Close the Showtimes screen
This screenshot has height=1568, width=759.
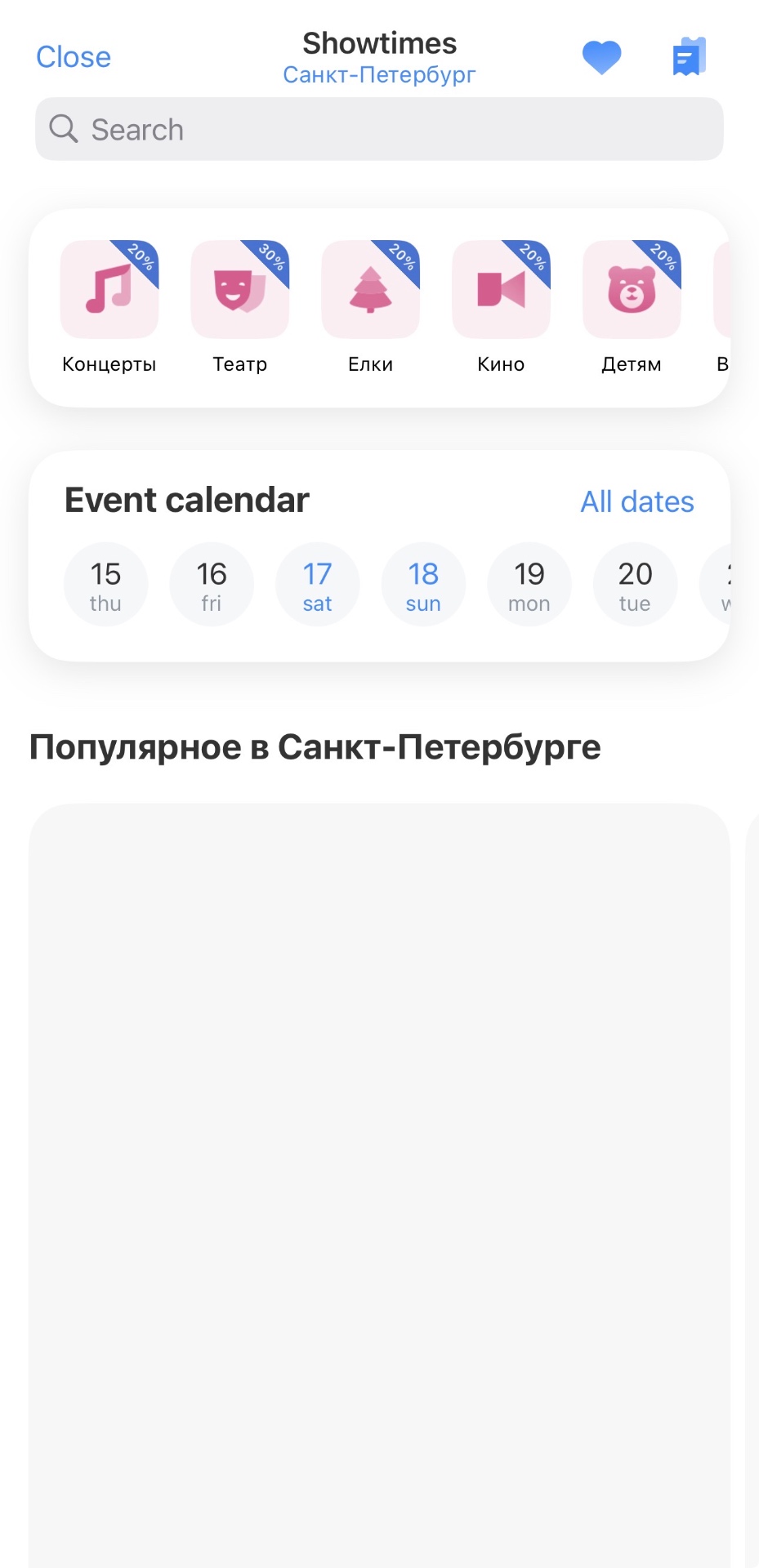[74, 57]
